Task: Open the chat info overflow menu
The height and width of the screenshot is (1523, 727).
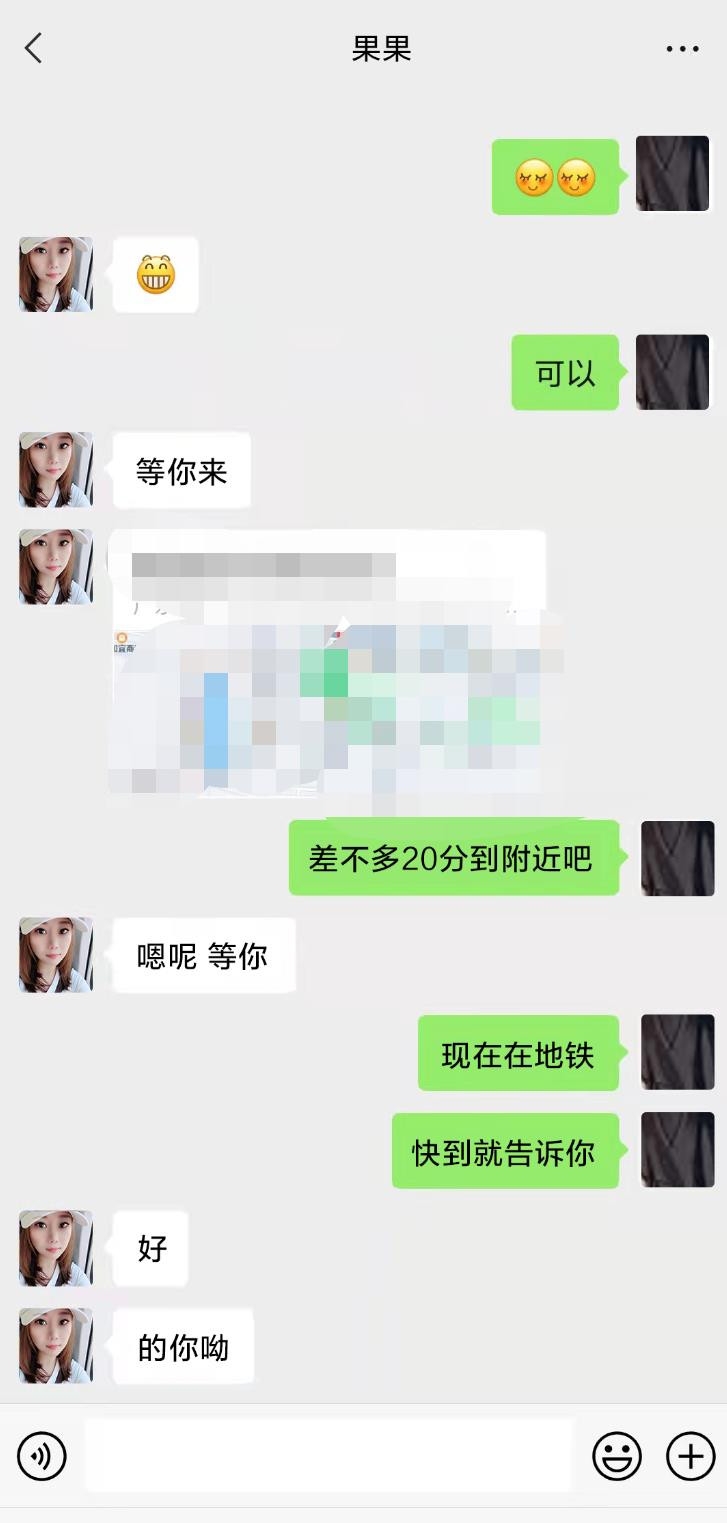Action: click(x=682, y=48)
